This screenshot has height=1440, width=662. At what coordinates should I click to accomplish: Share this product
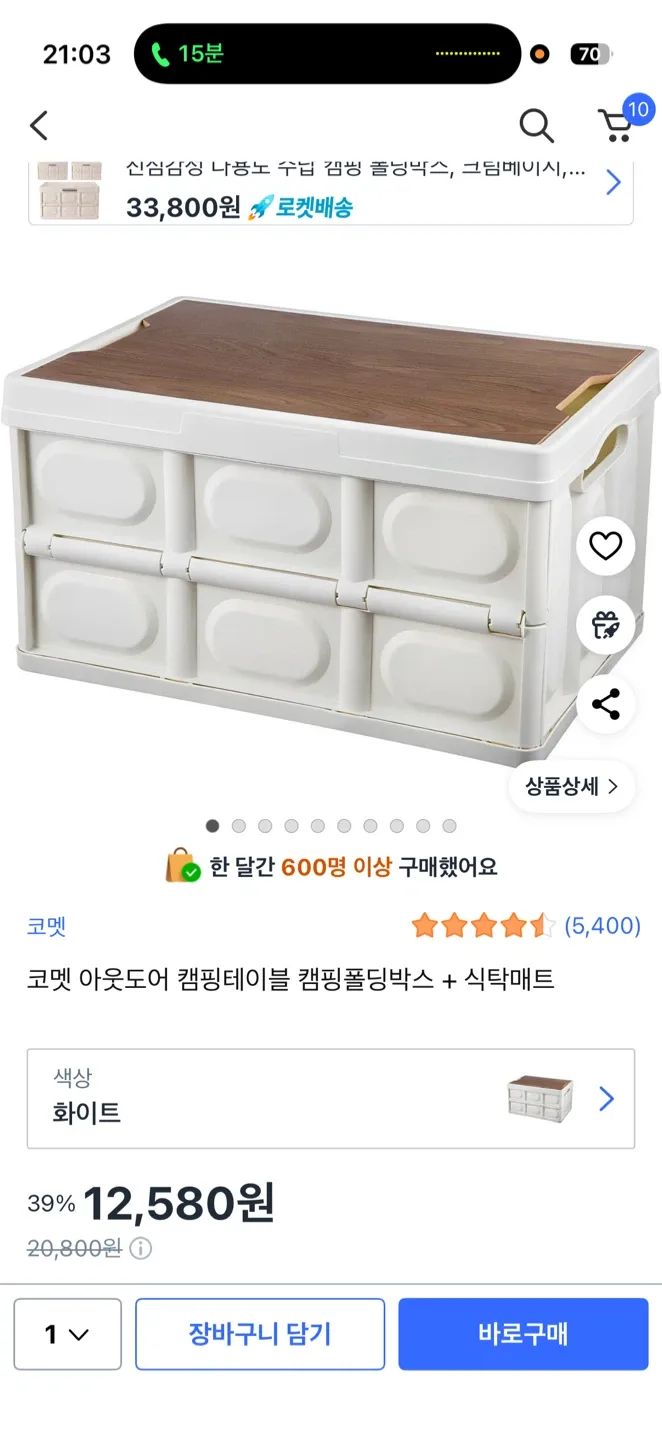pyautogui.click(x=605, y=704)
